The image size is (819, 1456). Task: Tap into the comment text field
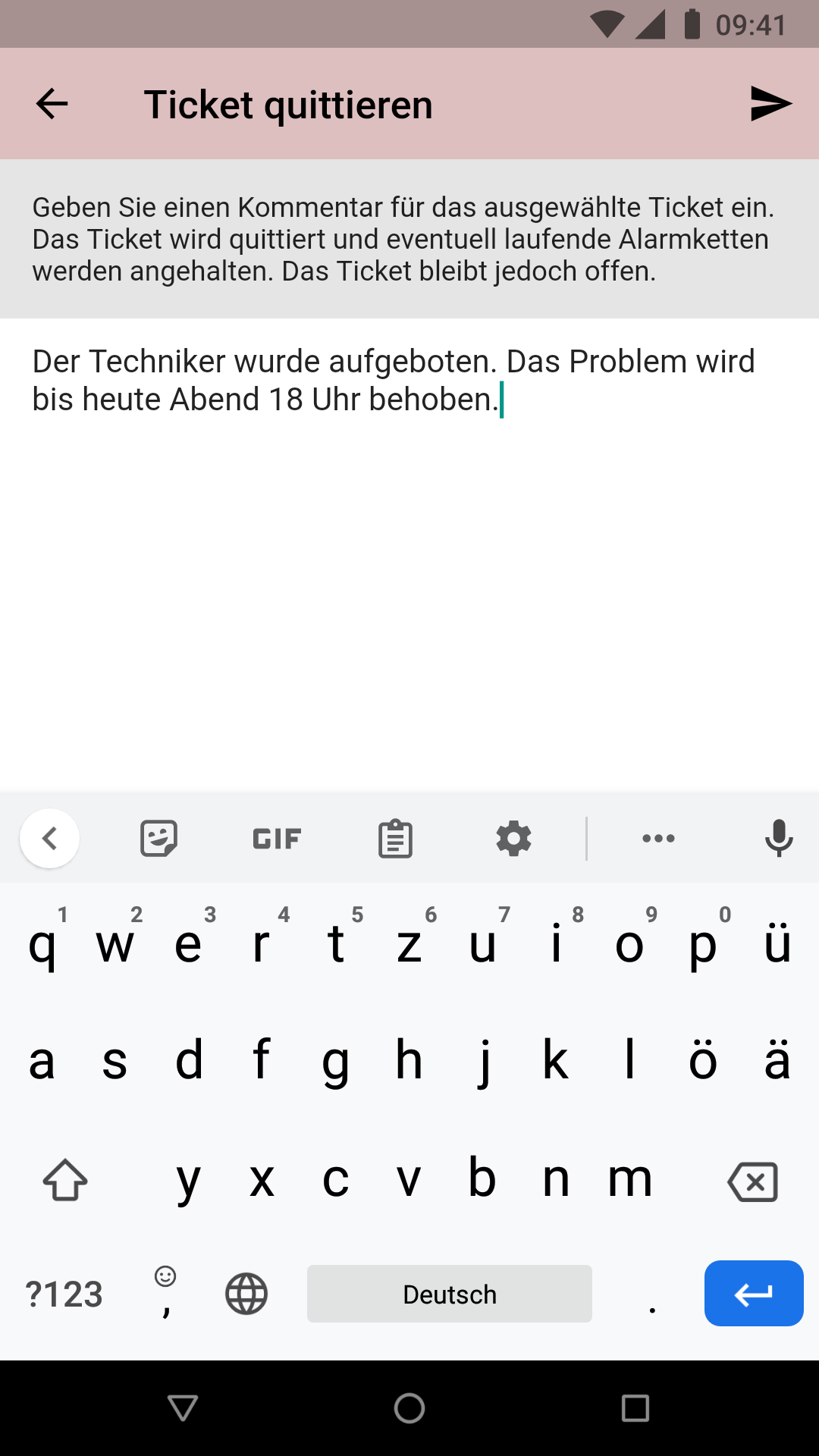point(409,554)
